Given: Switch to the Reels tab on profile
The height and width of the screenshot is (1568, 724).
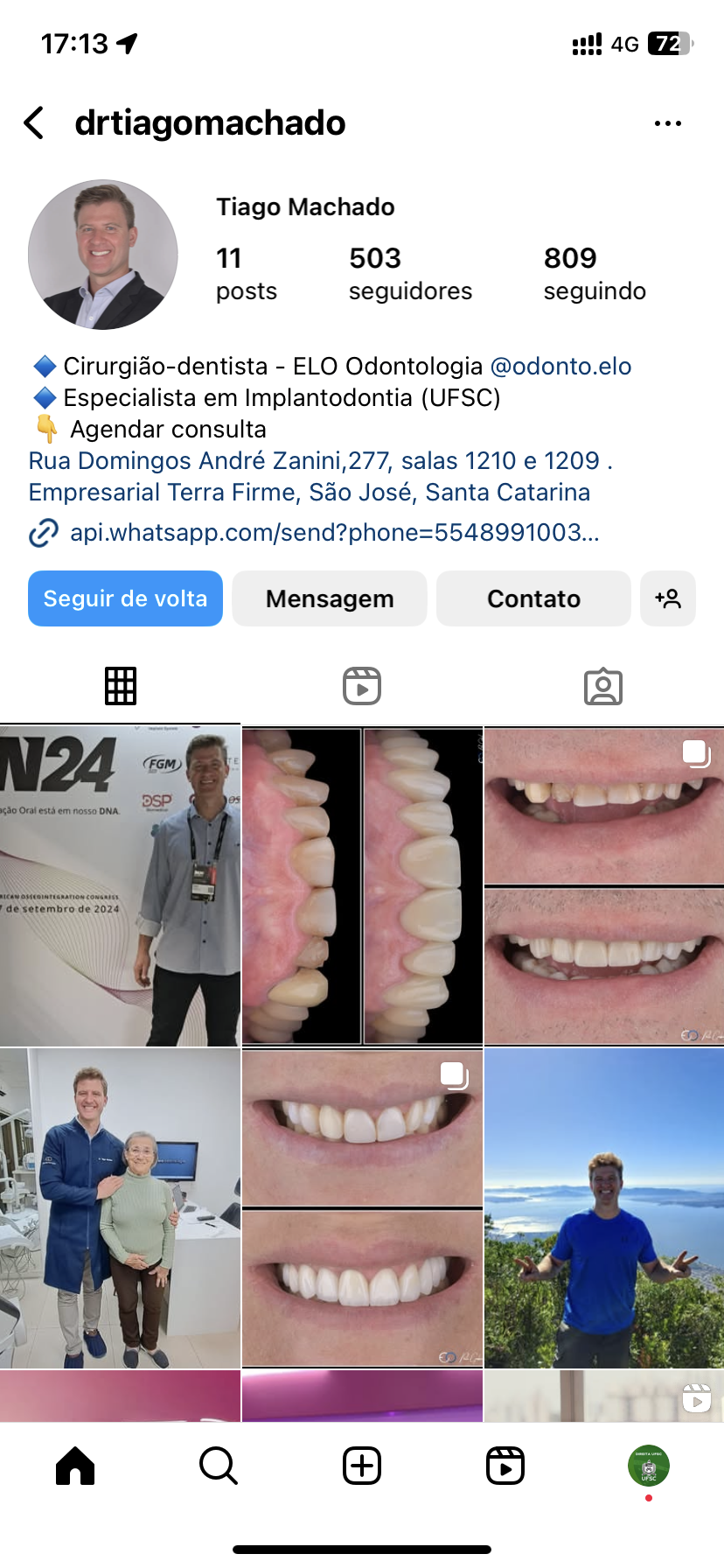Looking at the screenshot, I should tap(362, 686).
